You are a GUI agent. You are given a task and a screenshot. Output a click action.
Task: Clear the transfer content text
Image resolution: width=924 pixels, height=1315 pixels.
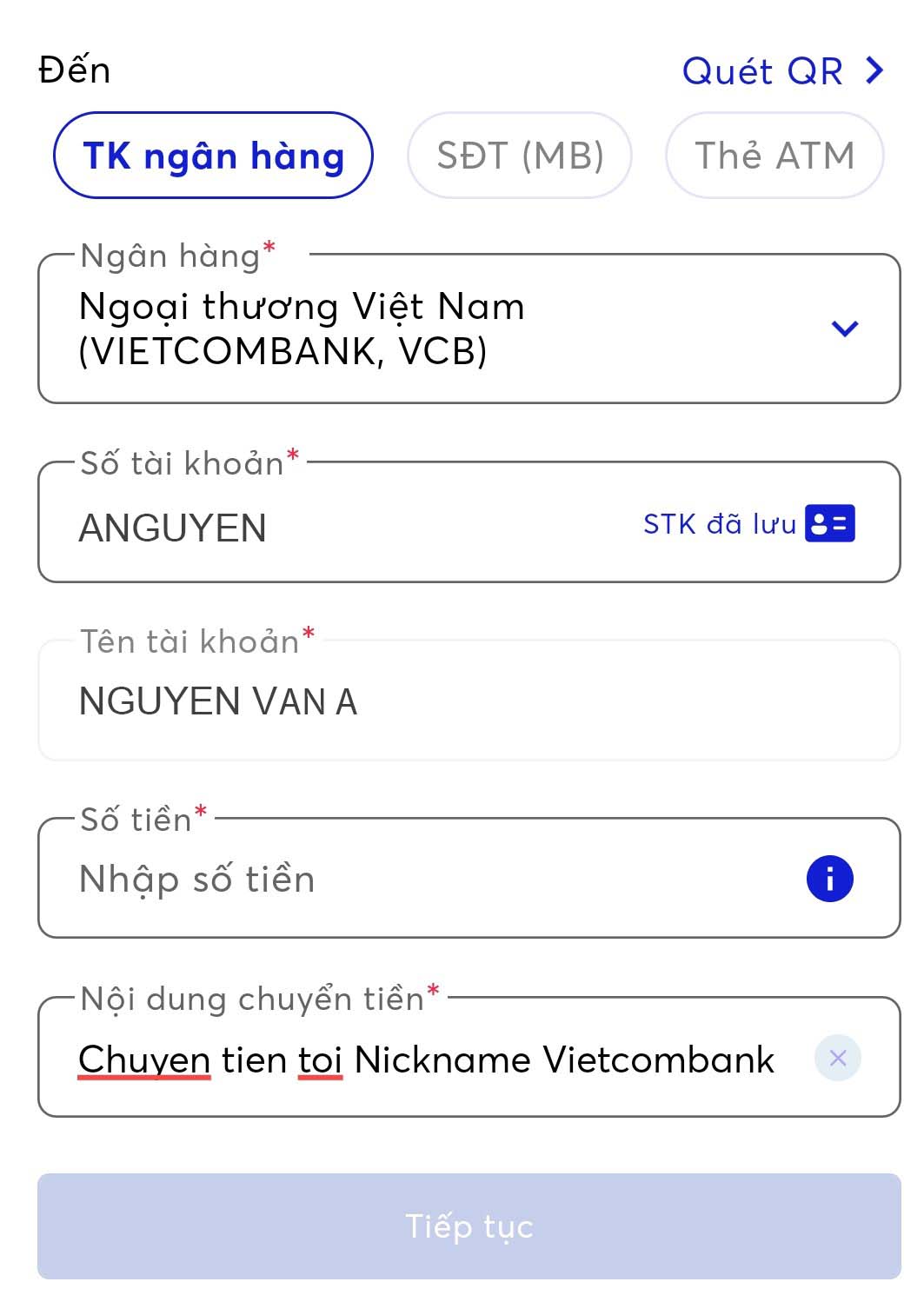pyautogui.click(x=837, y=1058)
